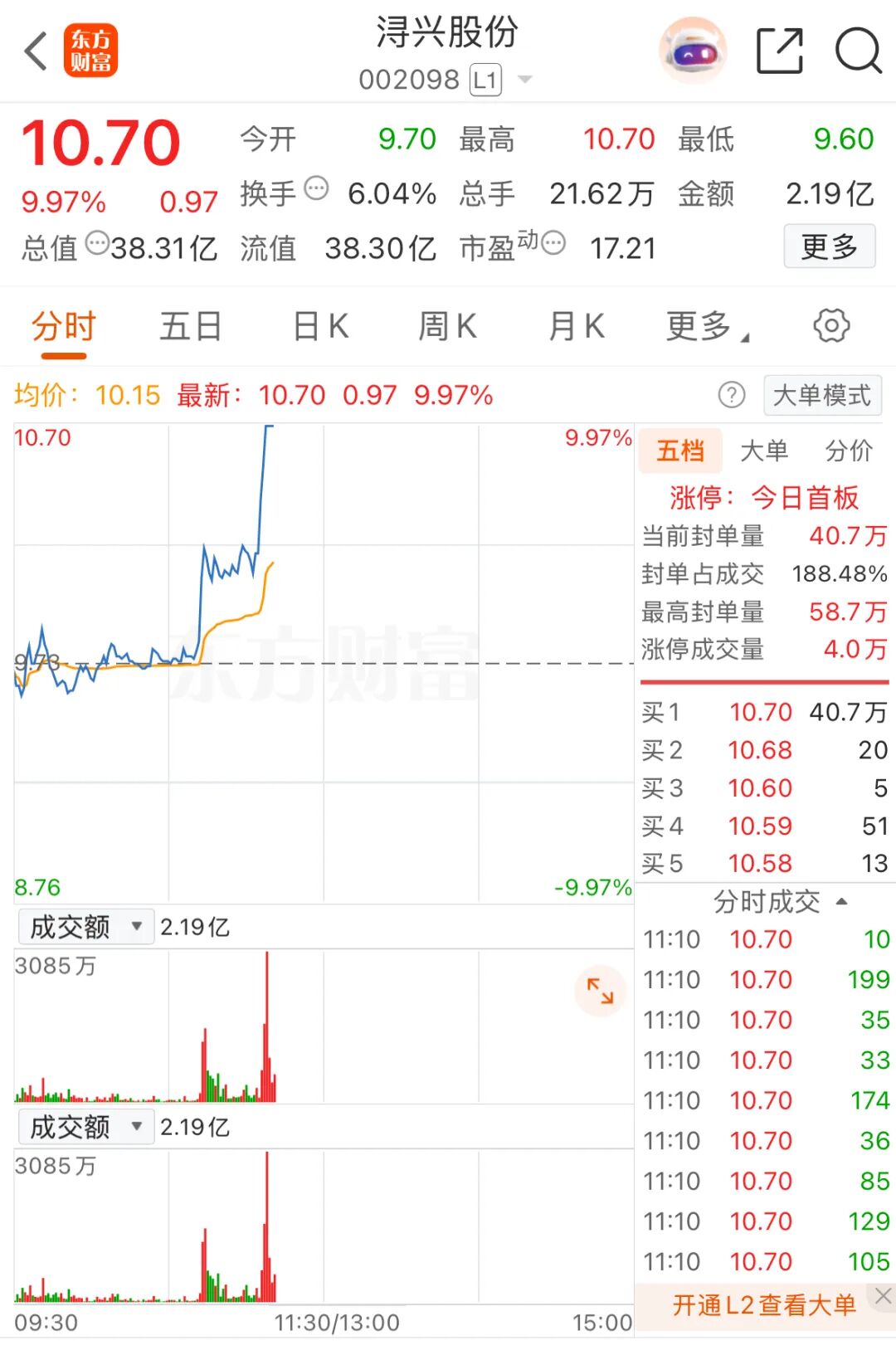This screenshot has height=1360, width=896.
Task: Expand the chart to full screen
Action: [600, 991]
